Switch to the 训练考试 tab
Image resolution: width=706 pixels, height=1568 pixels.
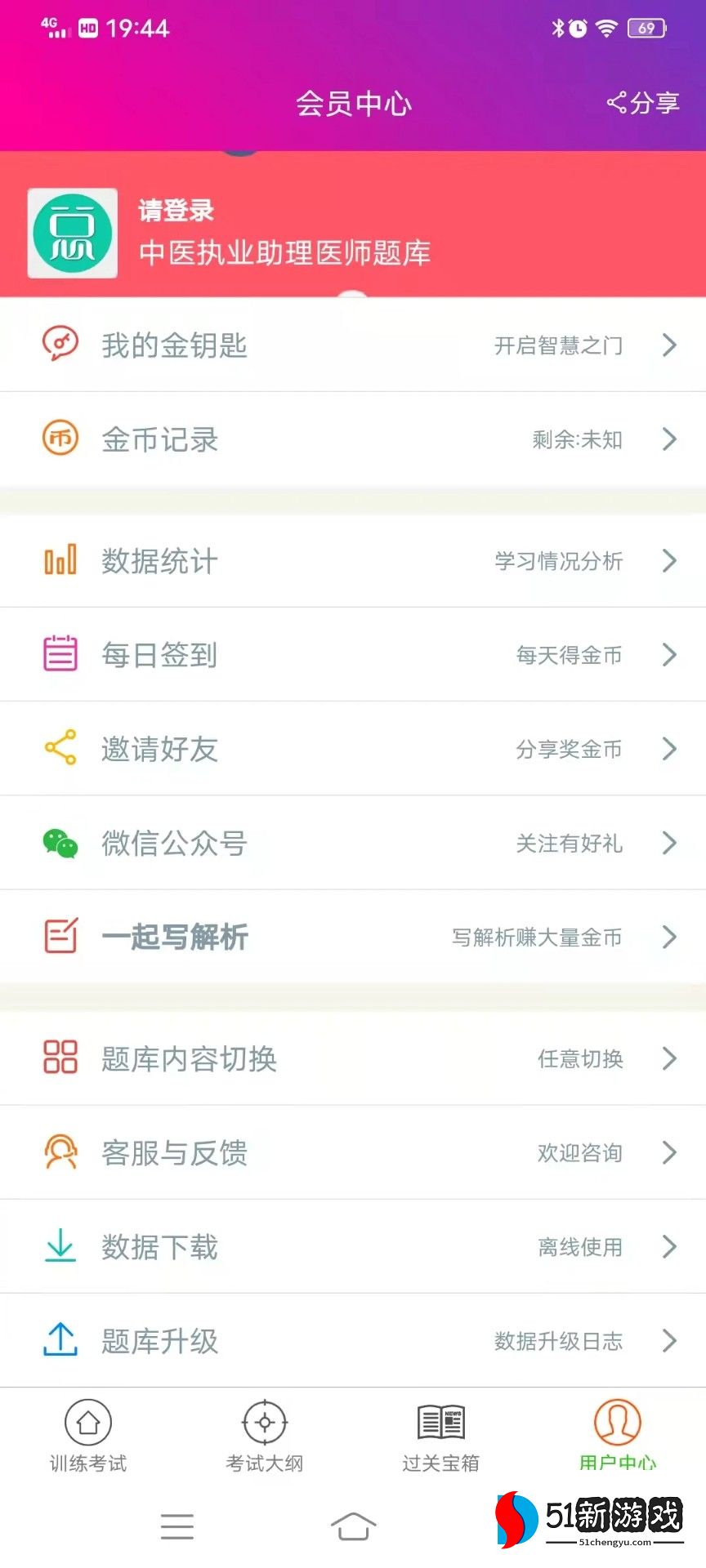click(x=88, y=1436)
